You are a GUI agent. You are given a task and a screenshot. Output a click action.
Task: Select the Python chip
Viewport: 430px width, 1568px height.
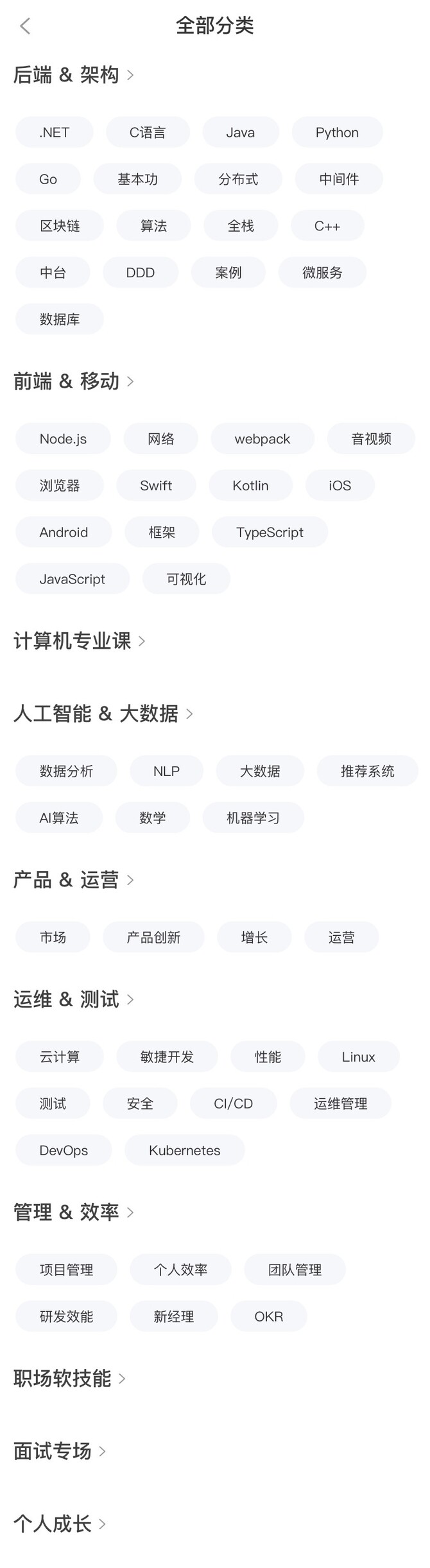click(x=337, y=132)
